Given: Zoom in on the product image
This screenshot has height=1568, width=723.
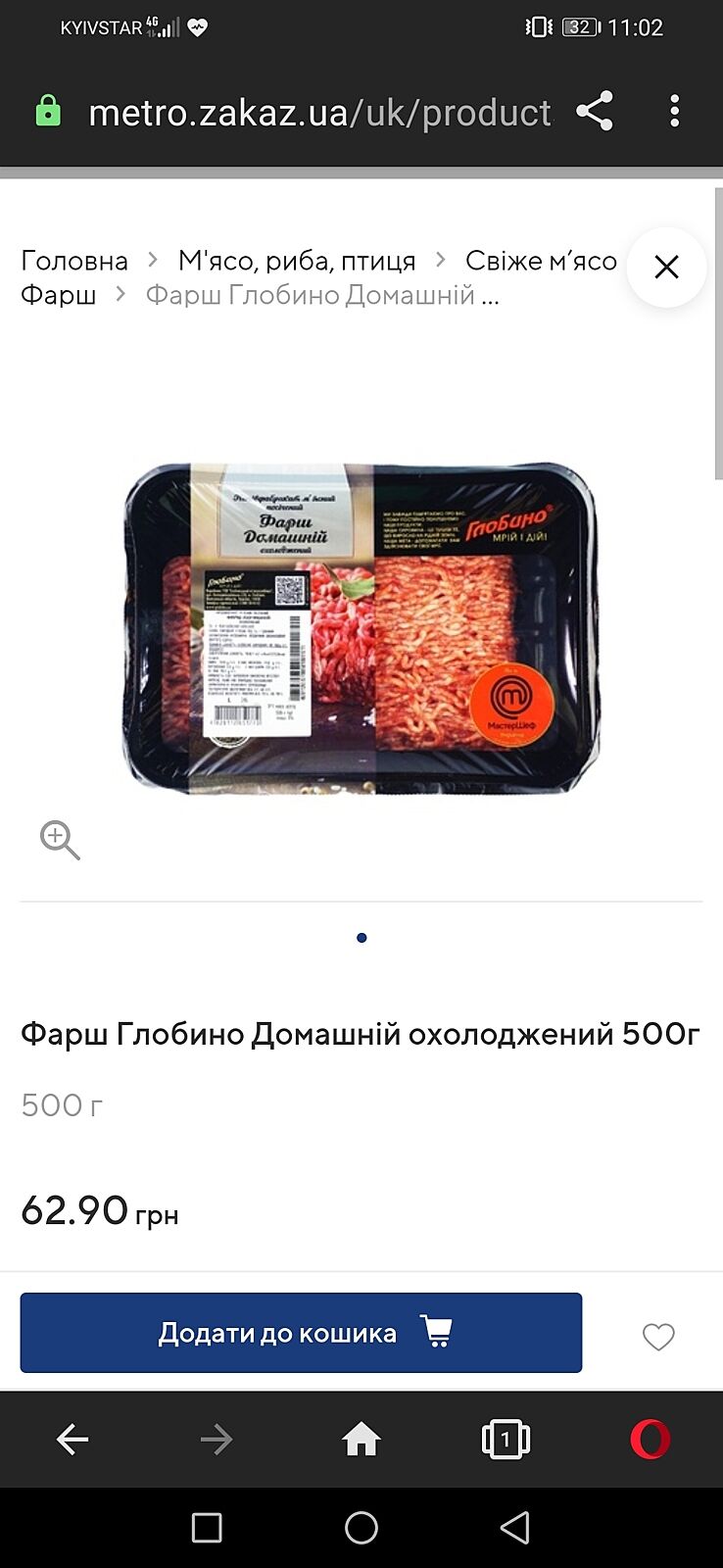Looking at the screenshot, I should 60,841.
